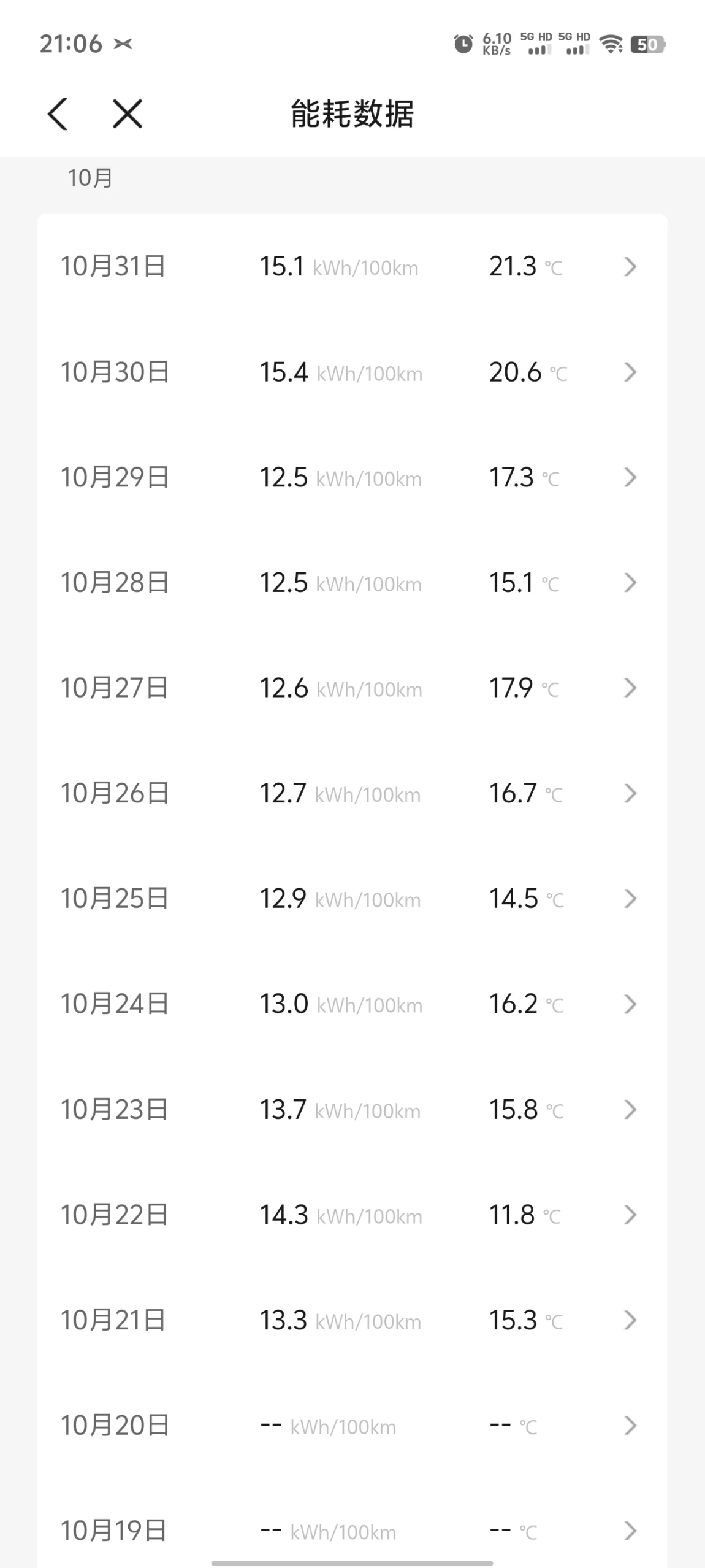View 10月29日 consumption details
The image size is (705, 1568).
pyautogui.click(x=352, y=478)
